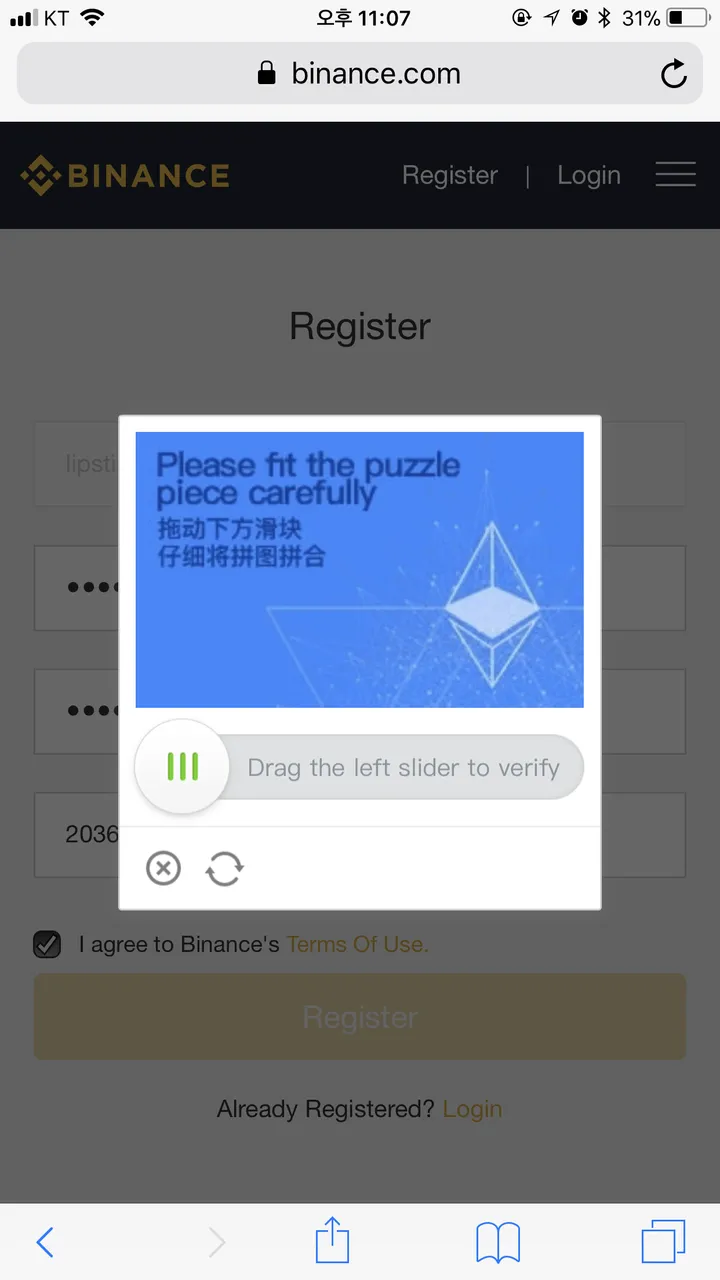Open the hamburger menu

pos(675,175)
